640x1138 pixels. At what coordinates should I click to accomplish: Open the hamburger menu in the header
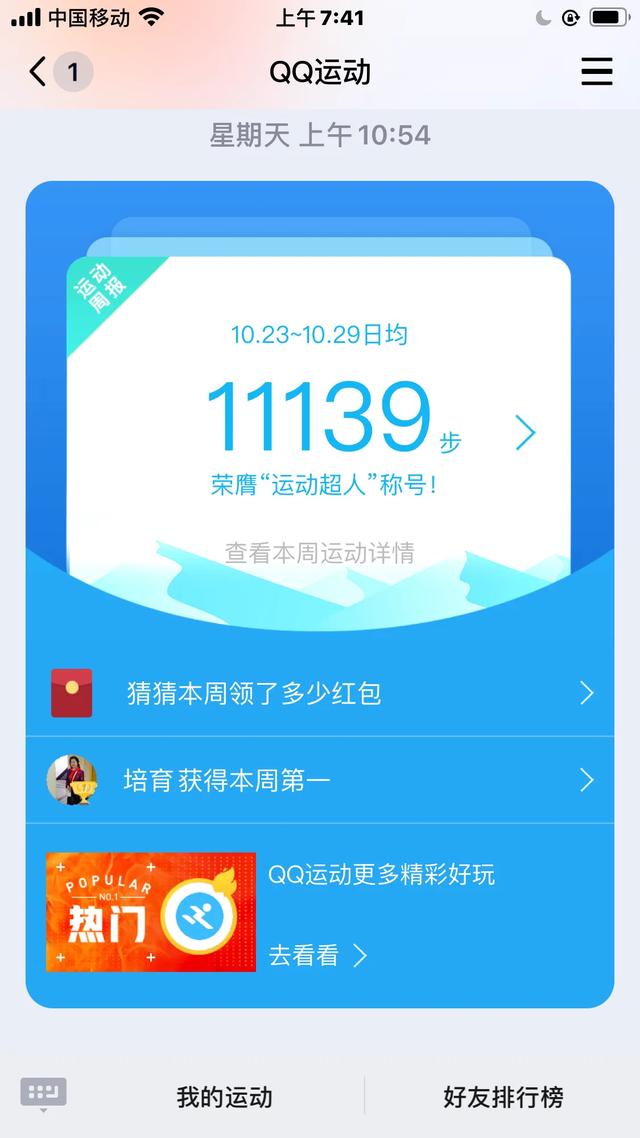tap(596, 72)
